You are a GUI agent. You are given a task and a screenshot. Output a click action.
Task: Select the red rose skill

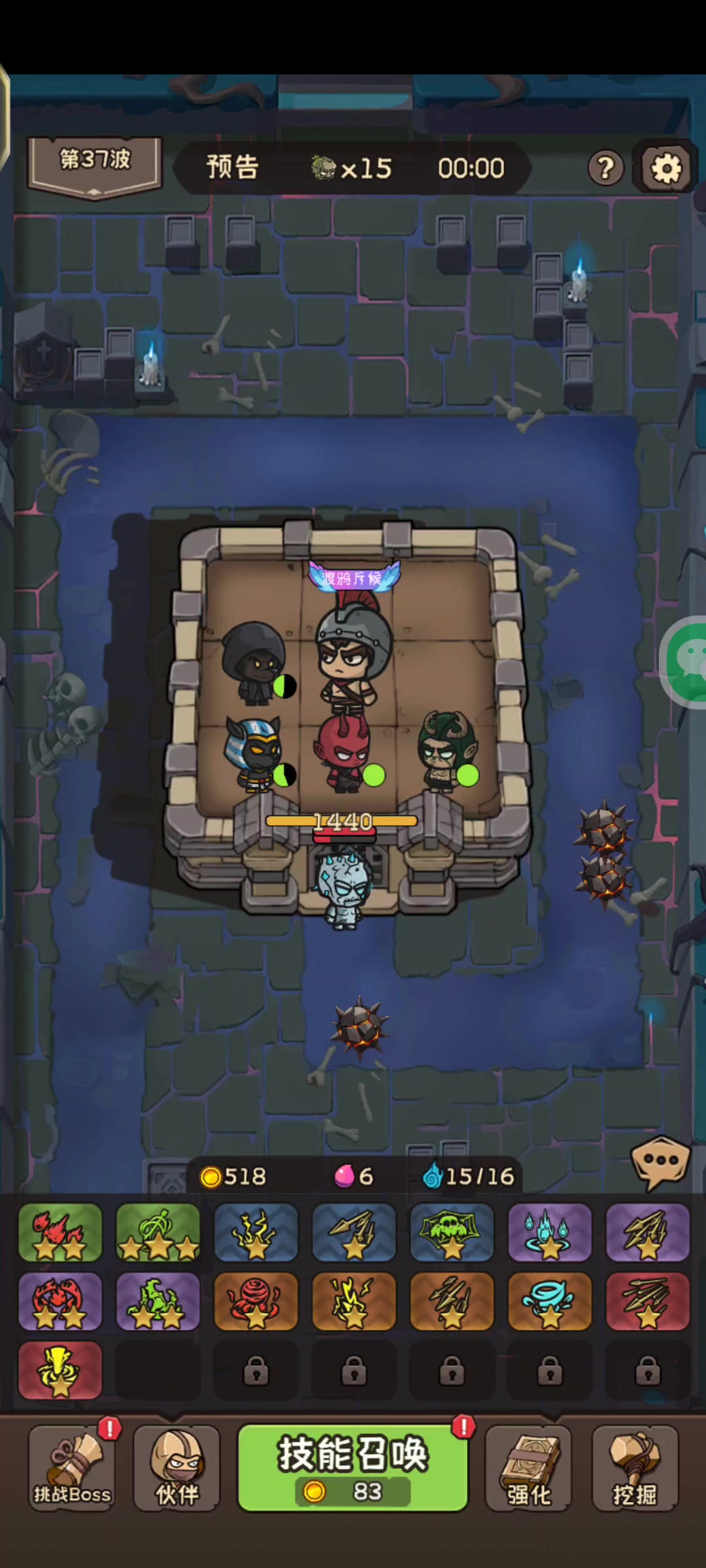pos(256,1301)
